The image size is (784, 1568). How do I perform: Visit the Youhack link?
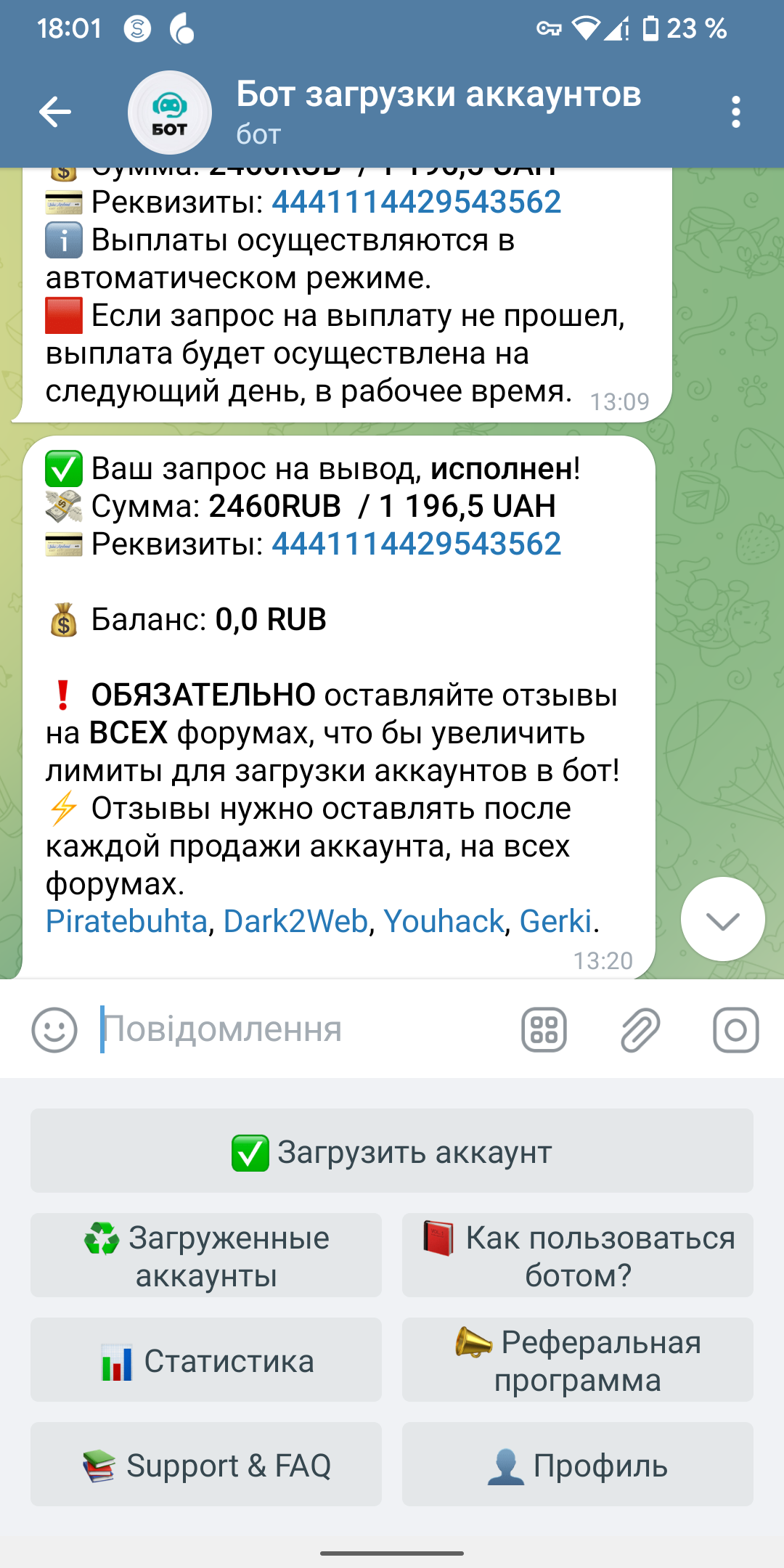click(444, 921)
